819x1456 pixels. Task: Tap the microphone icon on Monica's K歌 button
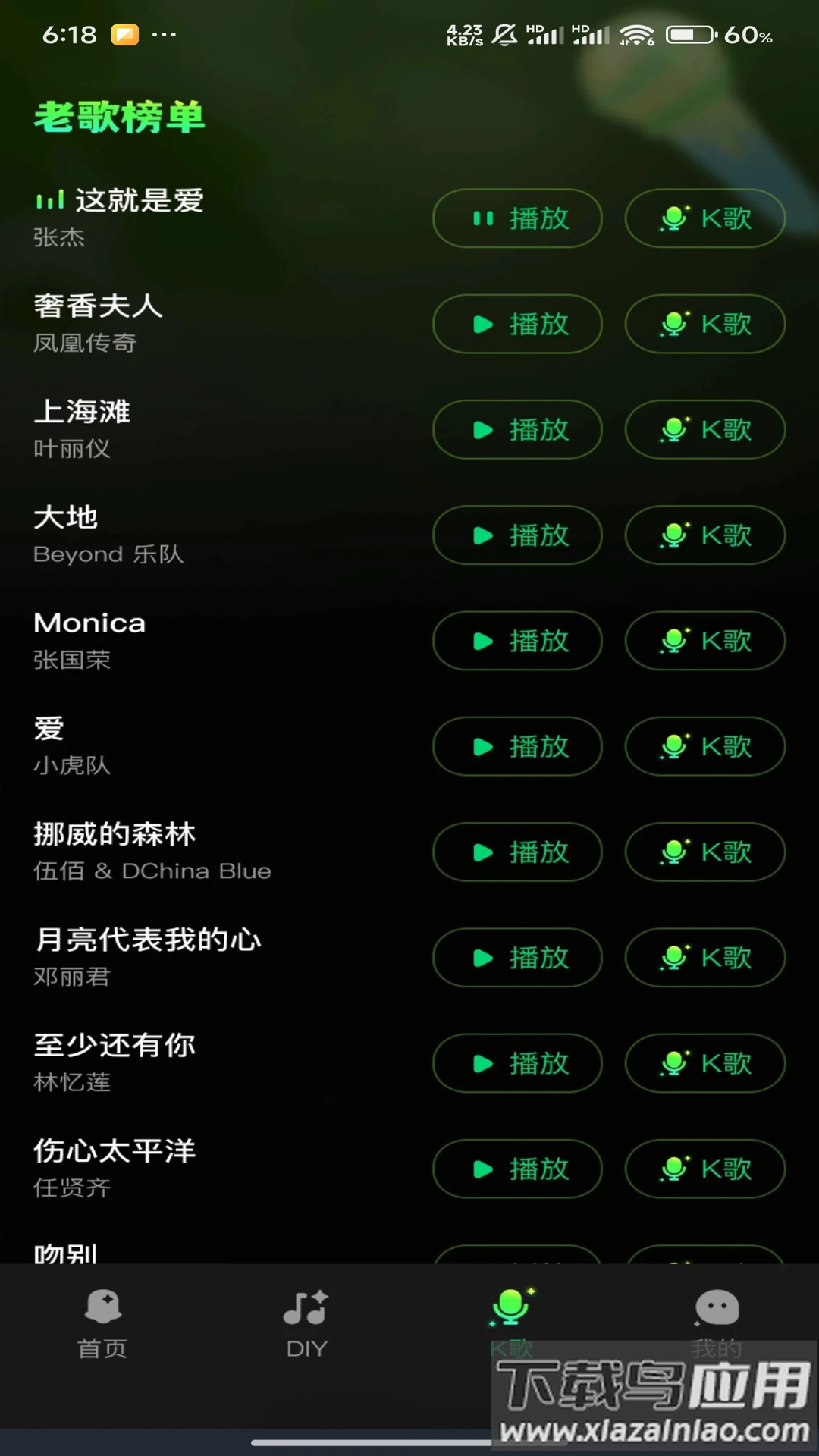coord(674,641)
